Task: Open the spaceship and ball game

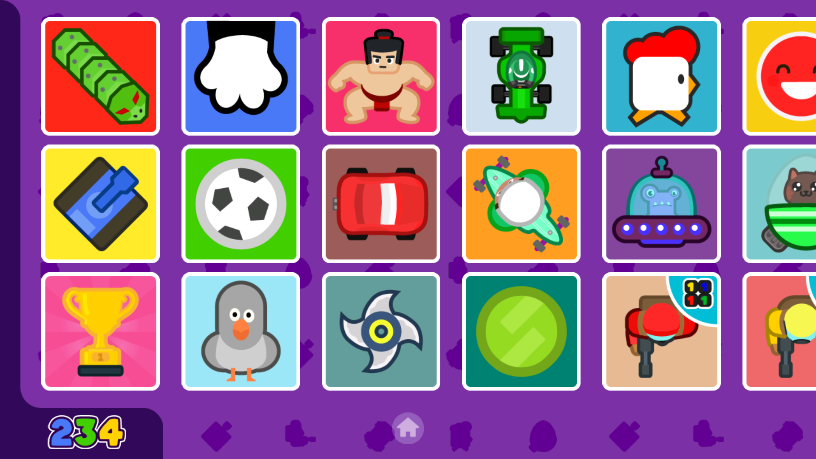Action: (x=521, y=204)
